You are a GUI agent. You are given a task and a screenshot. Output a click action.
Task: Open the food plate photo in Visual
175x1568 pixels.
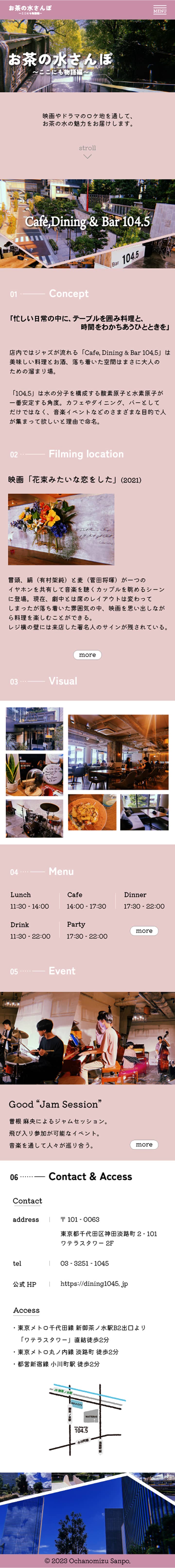tap(92, 812)
